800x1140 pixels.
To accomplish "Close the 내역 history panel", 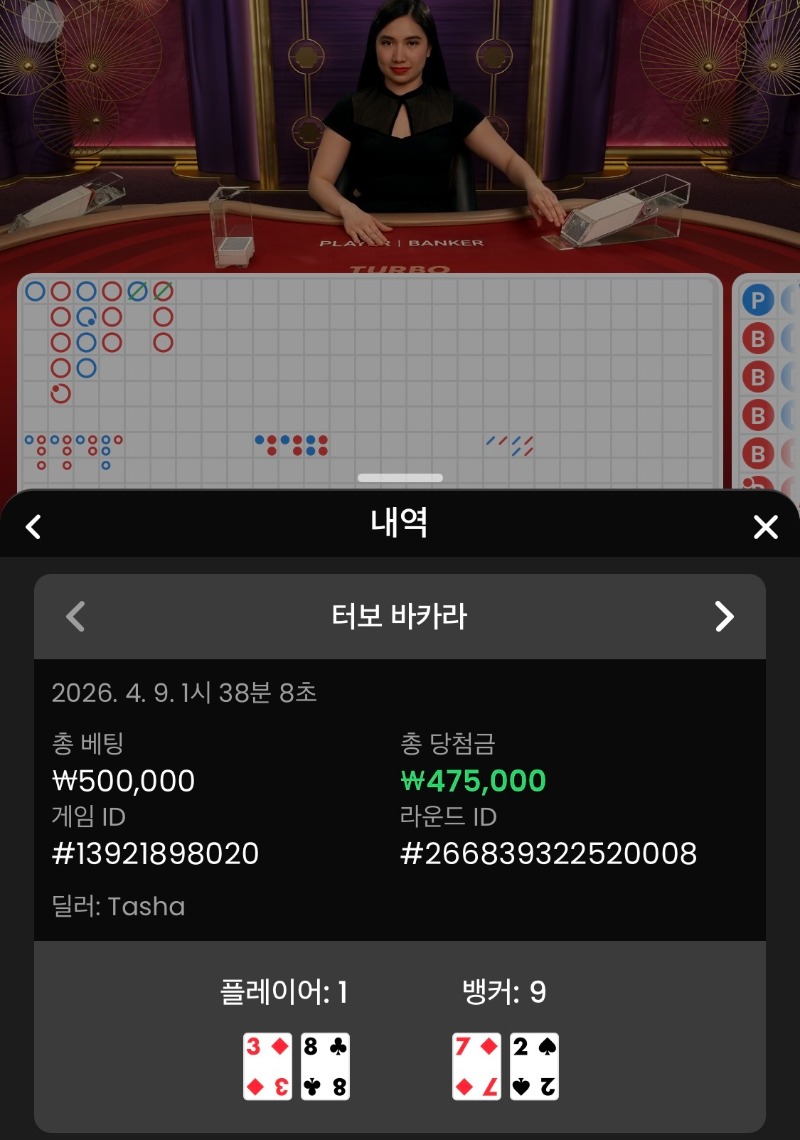I will click(765, 527).
